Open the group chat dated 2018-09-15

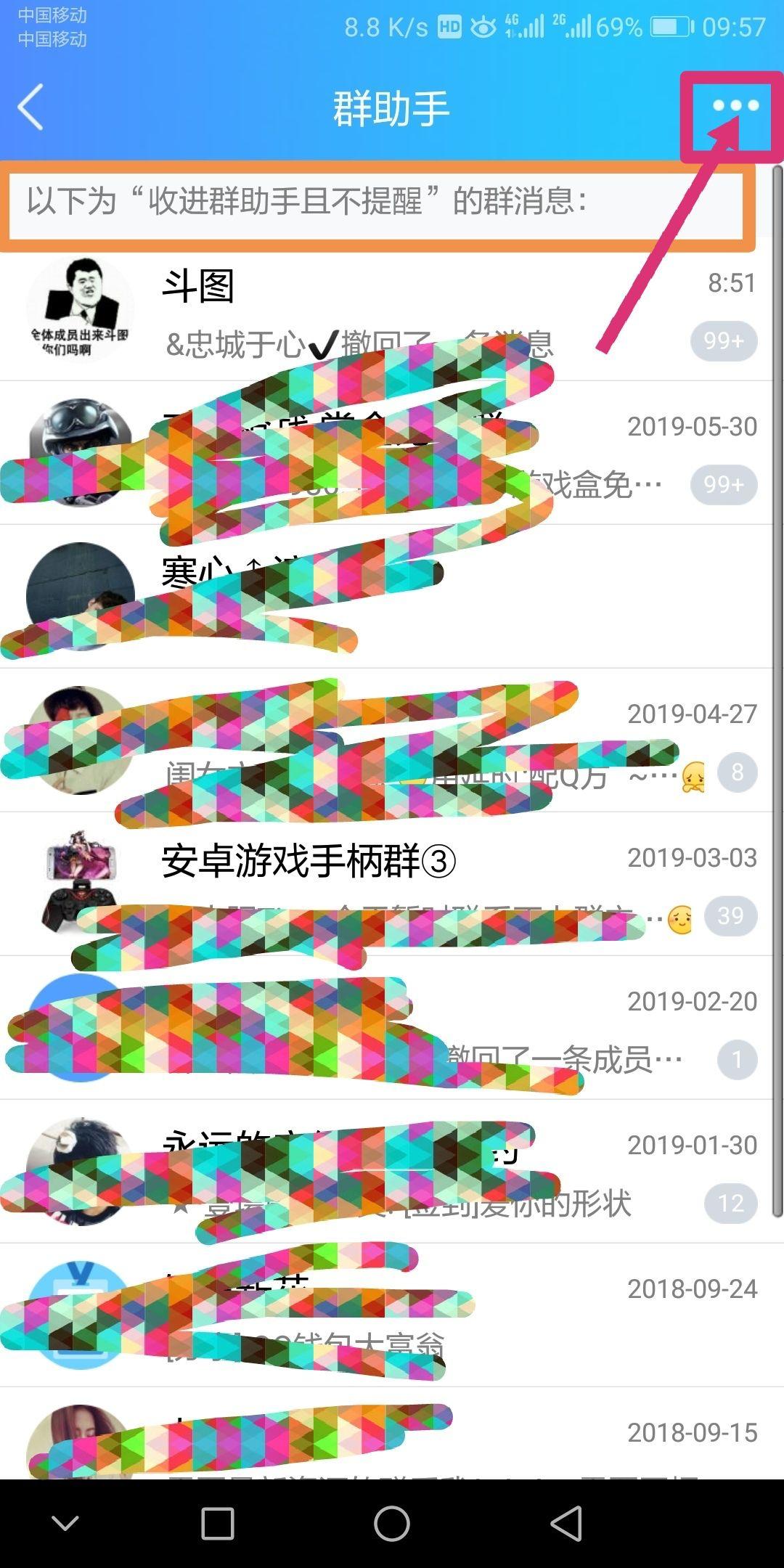pyautogui.click(x=392, y=1441)
